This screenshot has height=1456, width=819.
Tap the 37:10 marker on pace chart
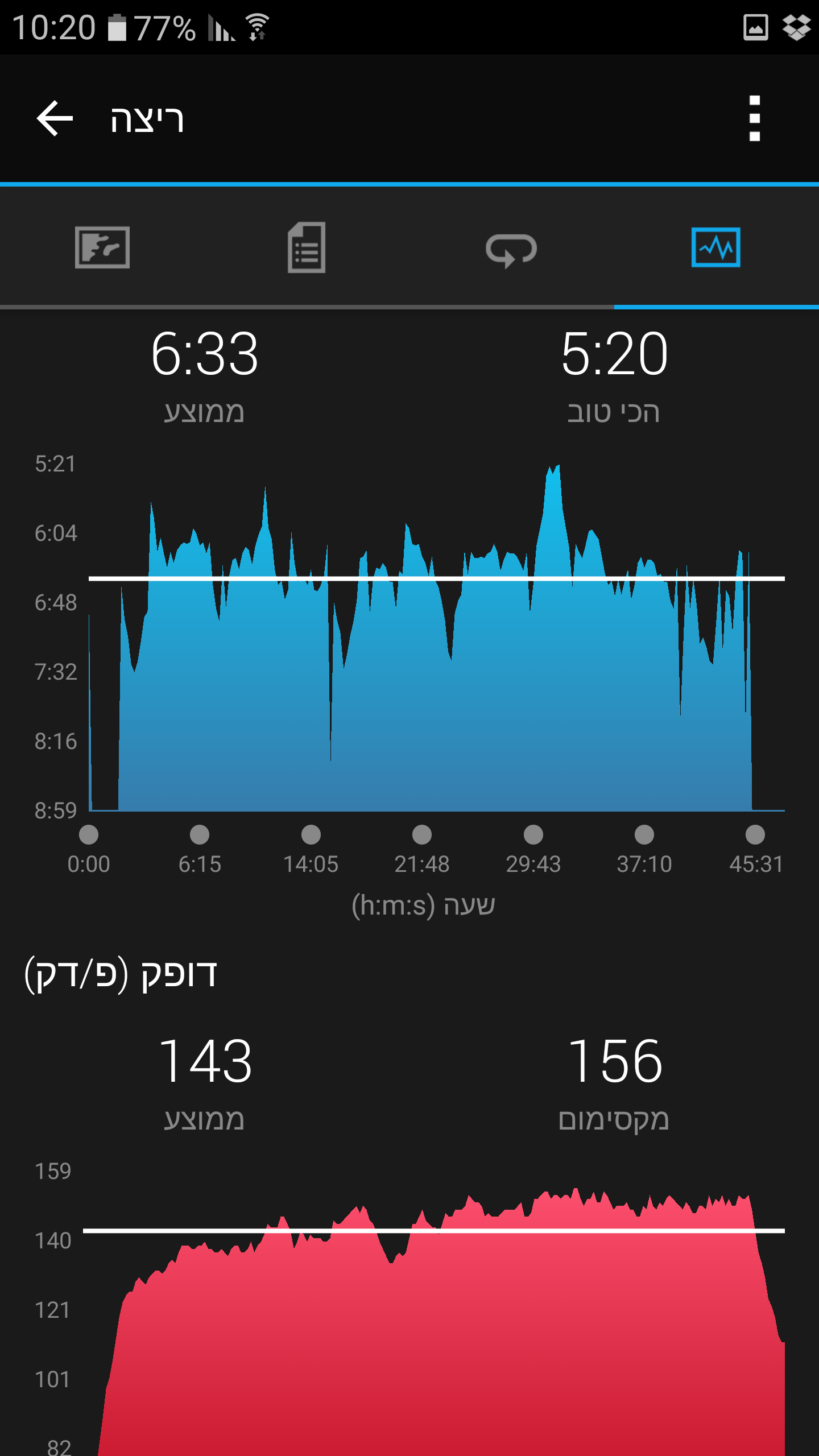pyautogui.click(x=644, y=834)
